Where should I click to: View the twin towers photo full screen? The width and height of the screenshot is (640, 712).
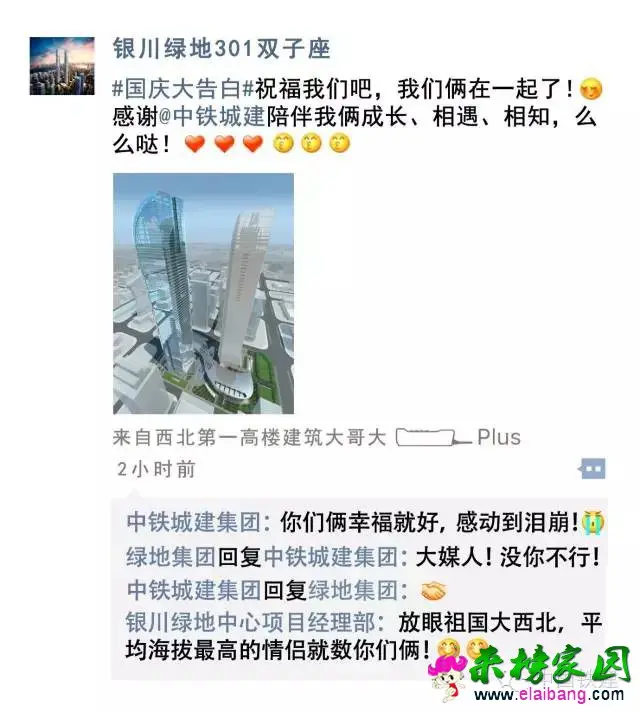(x=203, y=294)
